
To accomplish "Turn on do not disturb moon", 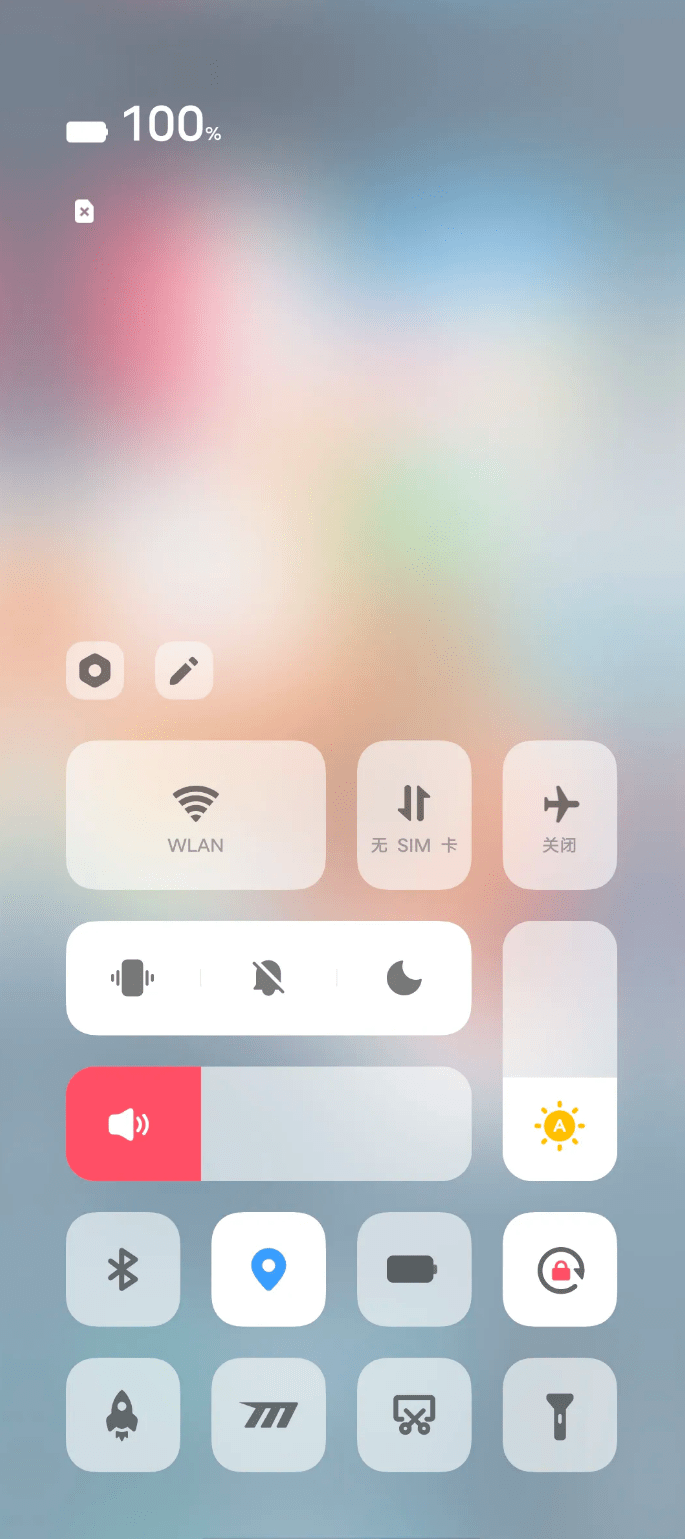I will [404, 978].
